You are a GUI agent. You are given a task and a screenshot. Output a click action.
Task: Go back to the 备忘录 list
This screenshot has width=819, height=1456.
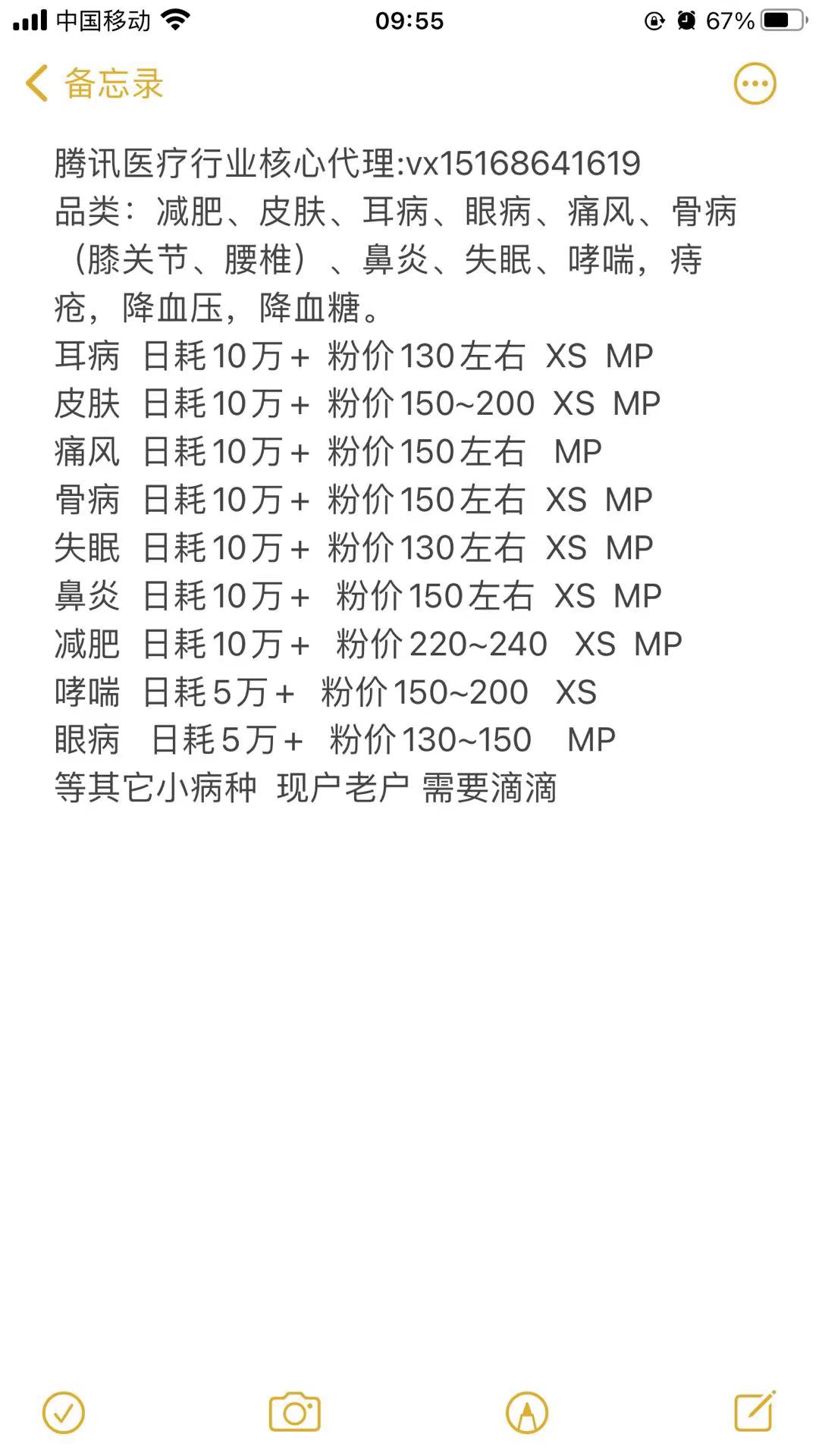coord(94,83)
